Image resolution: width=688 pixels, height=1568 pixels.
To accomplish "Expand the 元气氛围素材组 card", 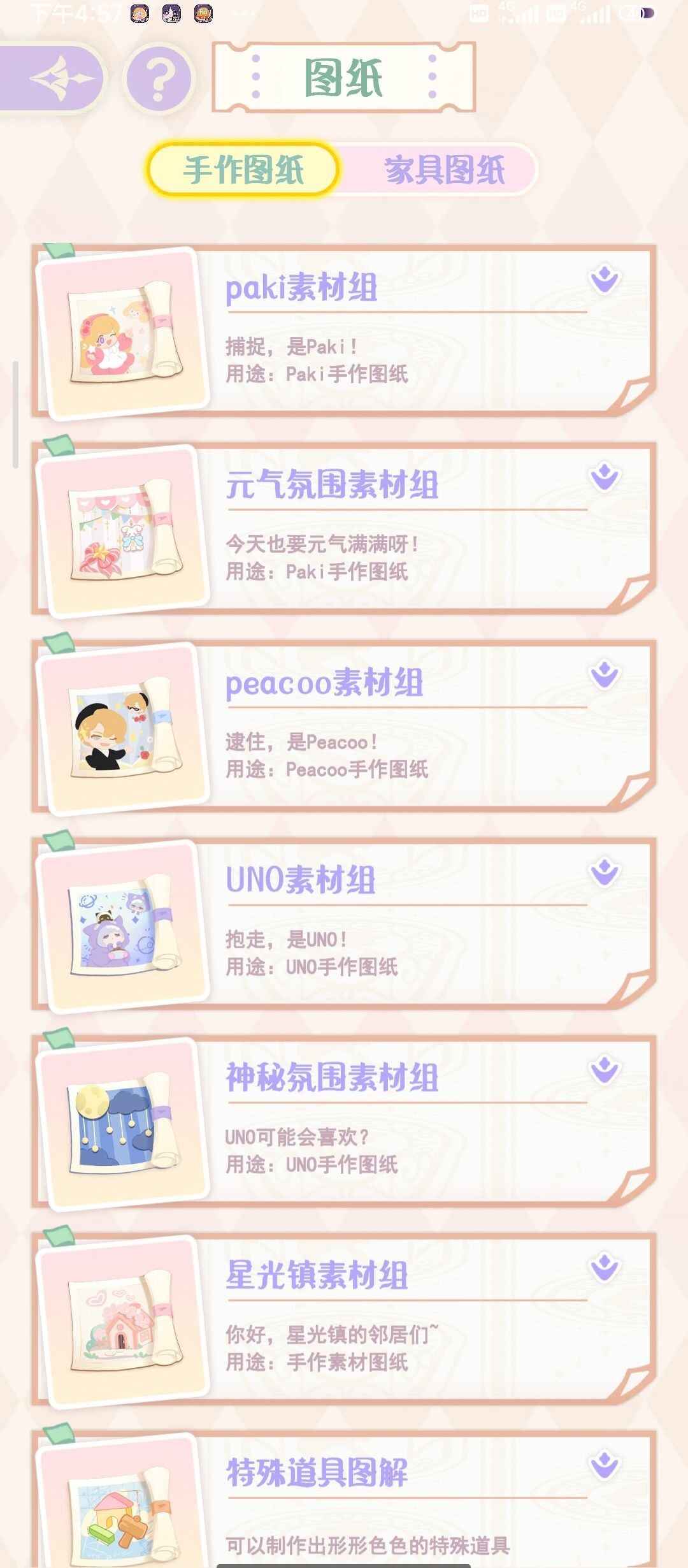I will (605, 477).
